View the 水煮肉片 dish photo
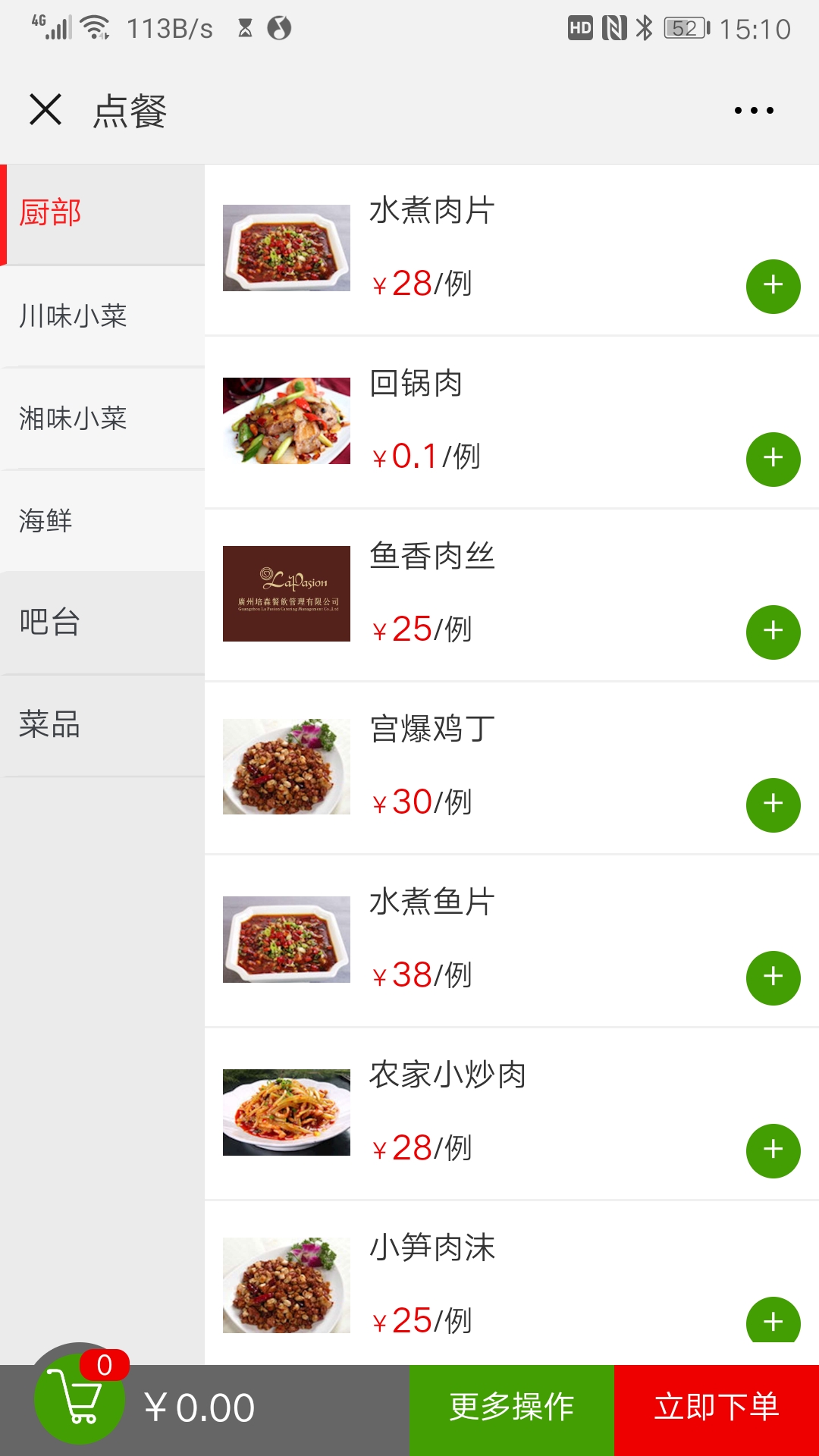The height and width of the screenshot is (1456, 819). [x=287, y=248]
